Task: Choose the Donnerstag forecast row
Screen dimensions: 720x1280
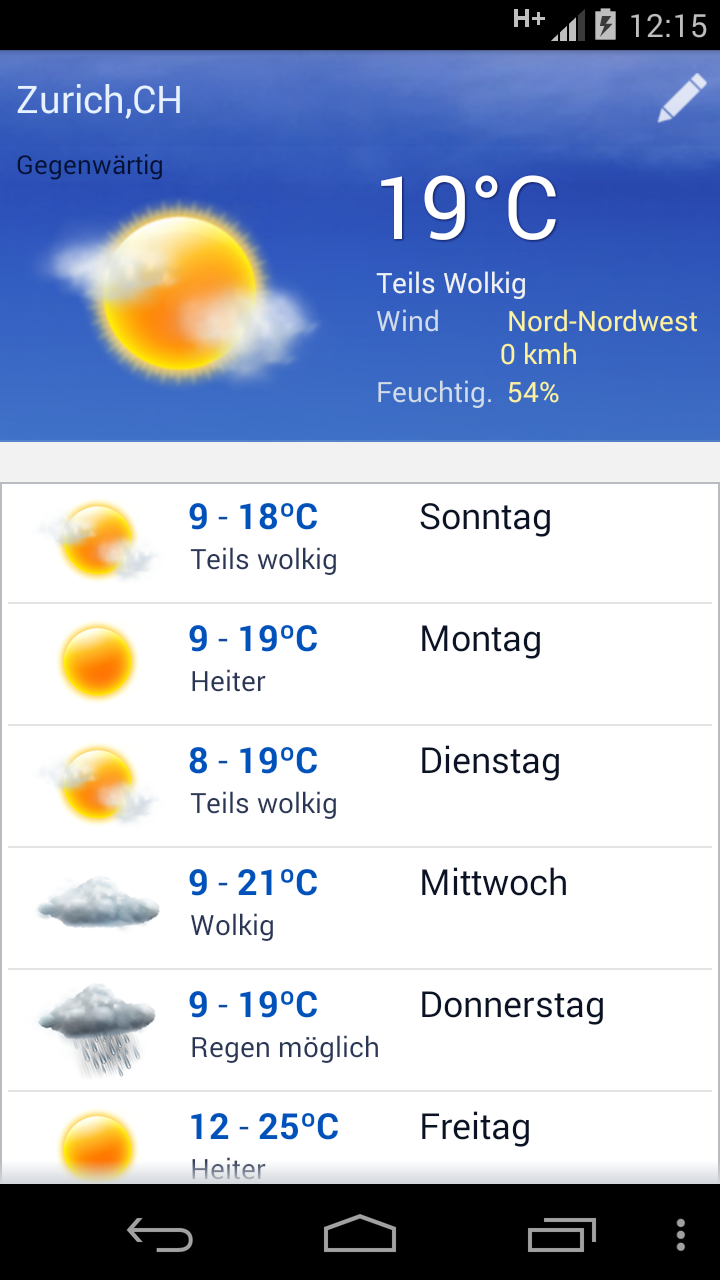Action: point(360,1029)
